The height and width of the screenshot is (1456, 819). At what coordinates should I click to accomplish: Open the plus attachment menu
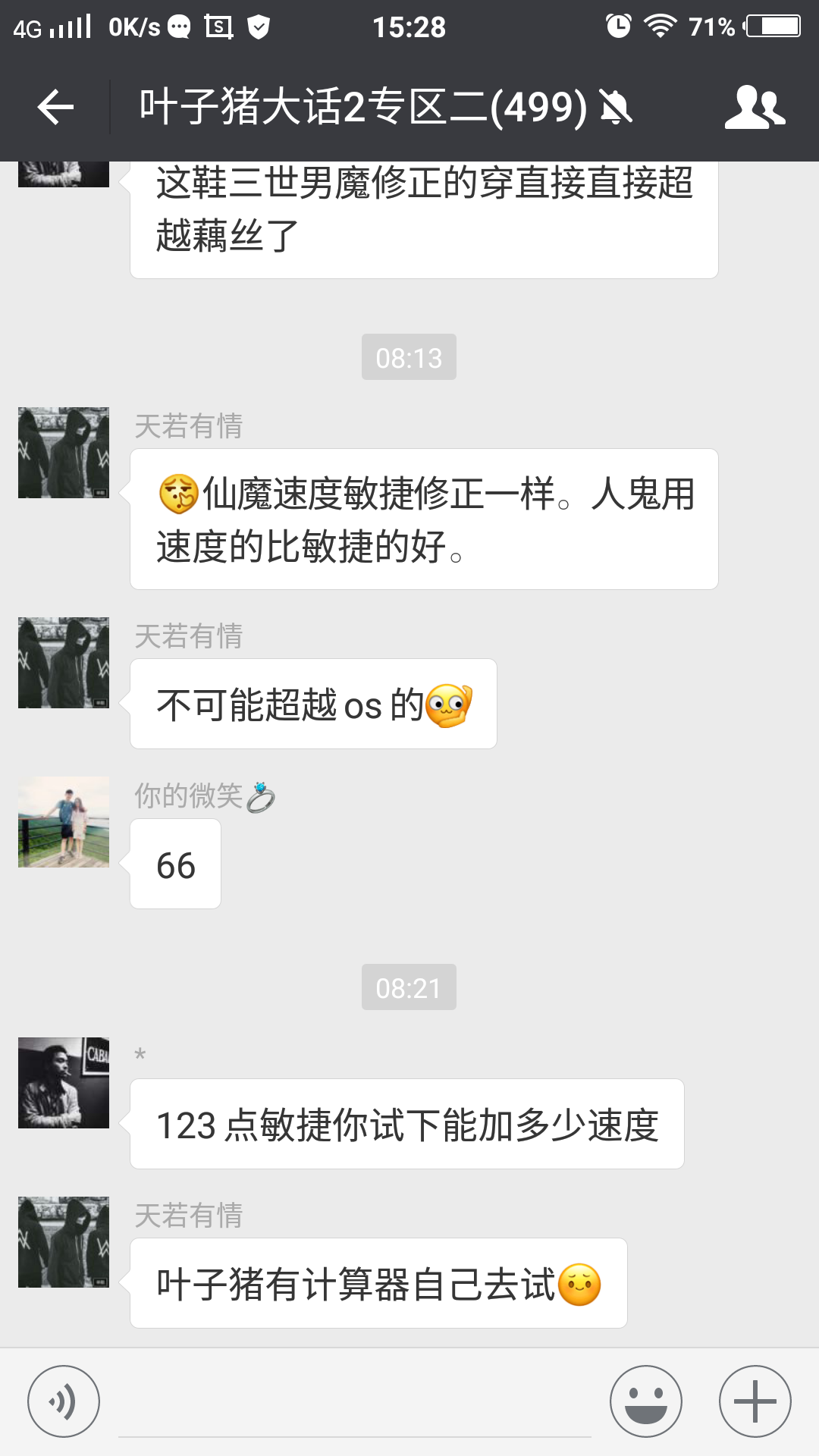click(755, 1401)
